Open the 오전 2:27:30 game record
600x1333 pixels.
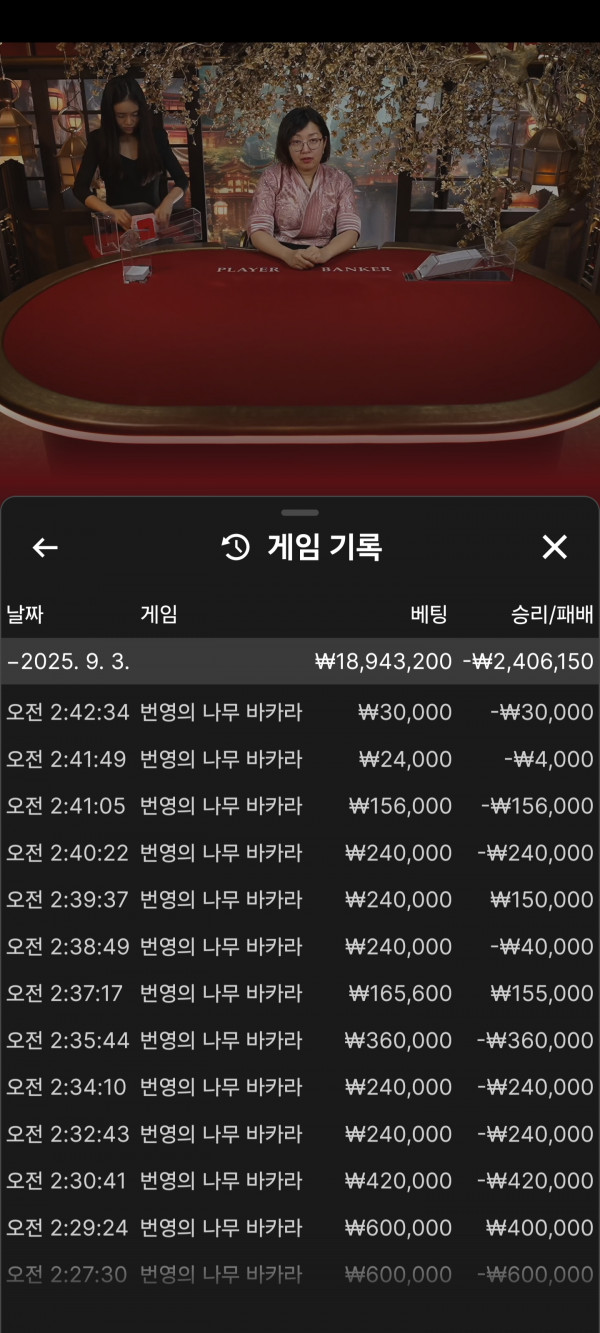300,1274
